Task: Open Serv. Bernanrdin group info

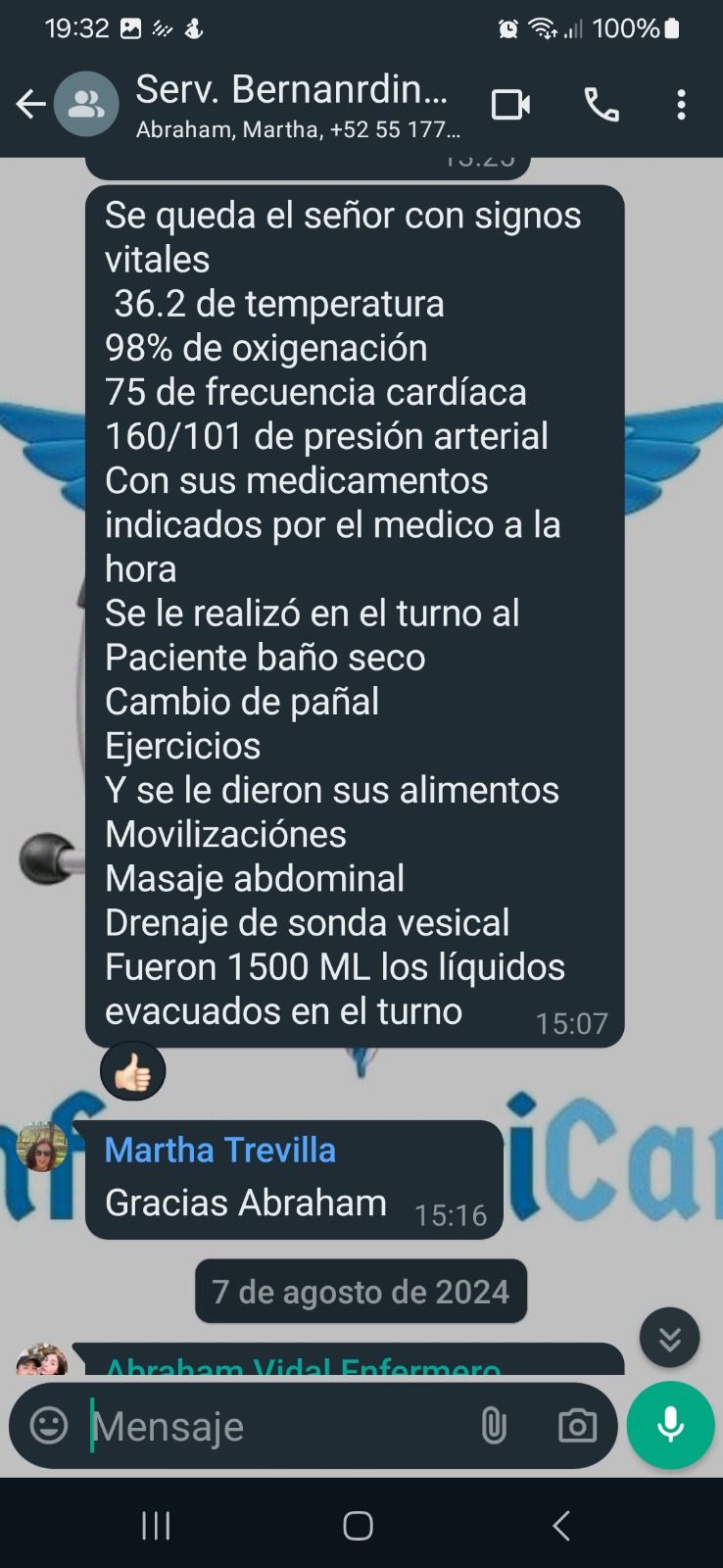Action: click(294, 104)
